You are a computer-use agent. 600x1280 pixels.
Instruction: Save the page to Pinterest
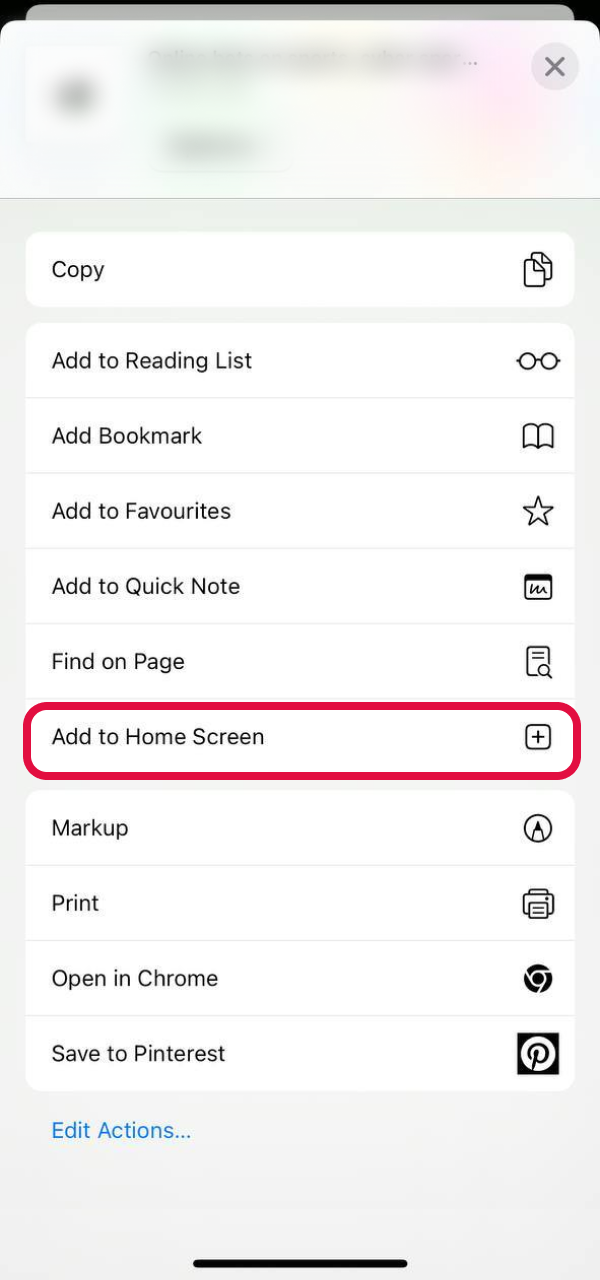(x=300, y=1053)
